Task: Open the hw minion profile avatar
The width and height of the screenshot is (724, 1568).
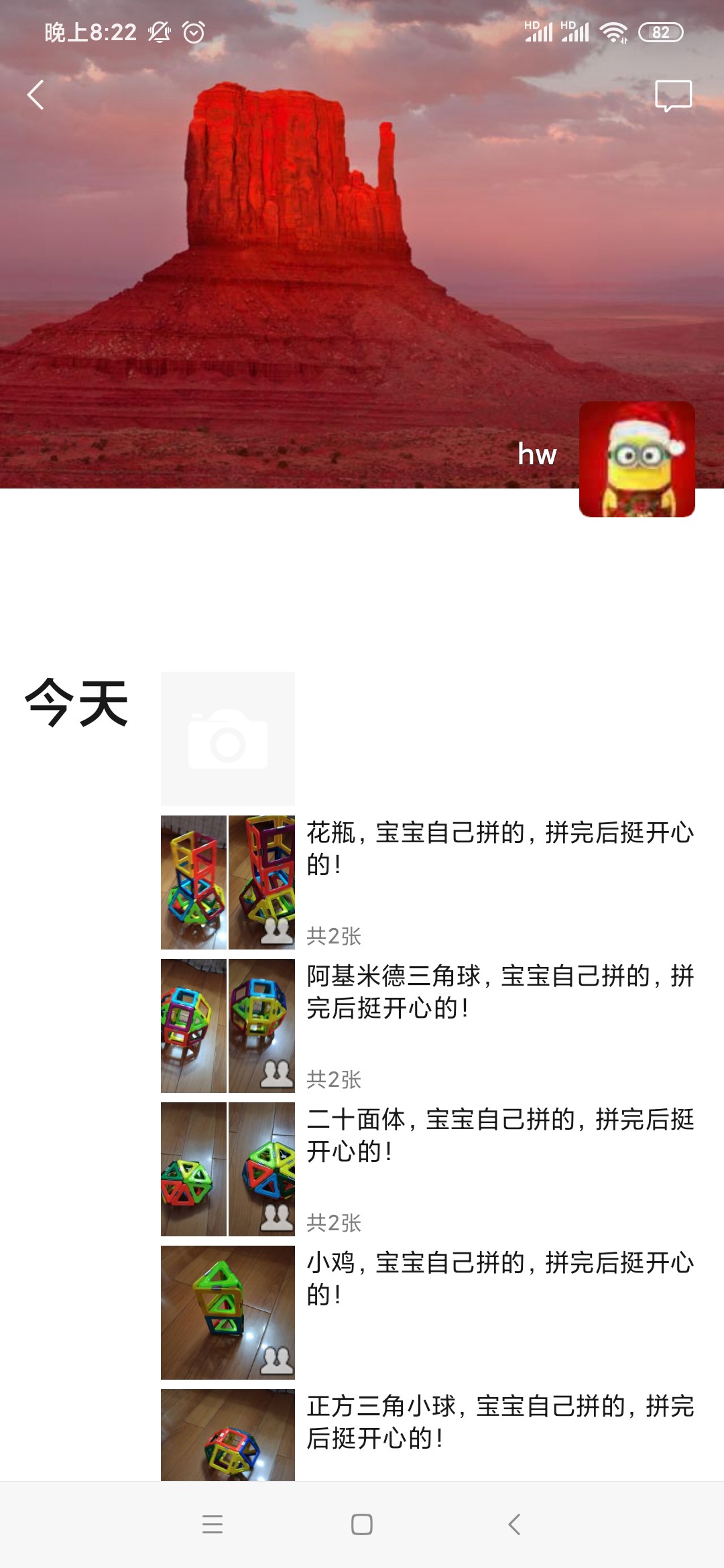Action: 637,460
